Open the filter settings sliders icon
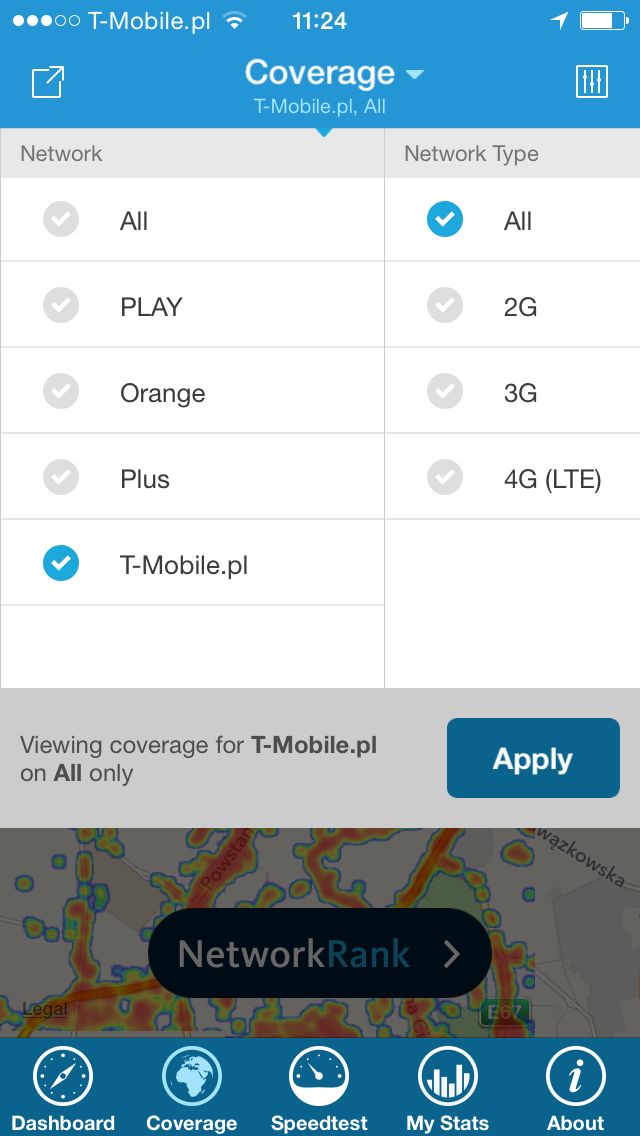The width and height of the screenshot is (640, 1136). pyautogui.click(x=591, y=81)
